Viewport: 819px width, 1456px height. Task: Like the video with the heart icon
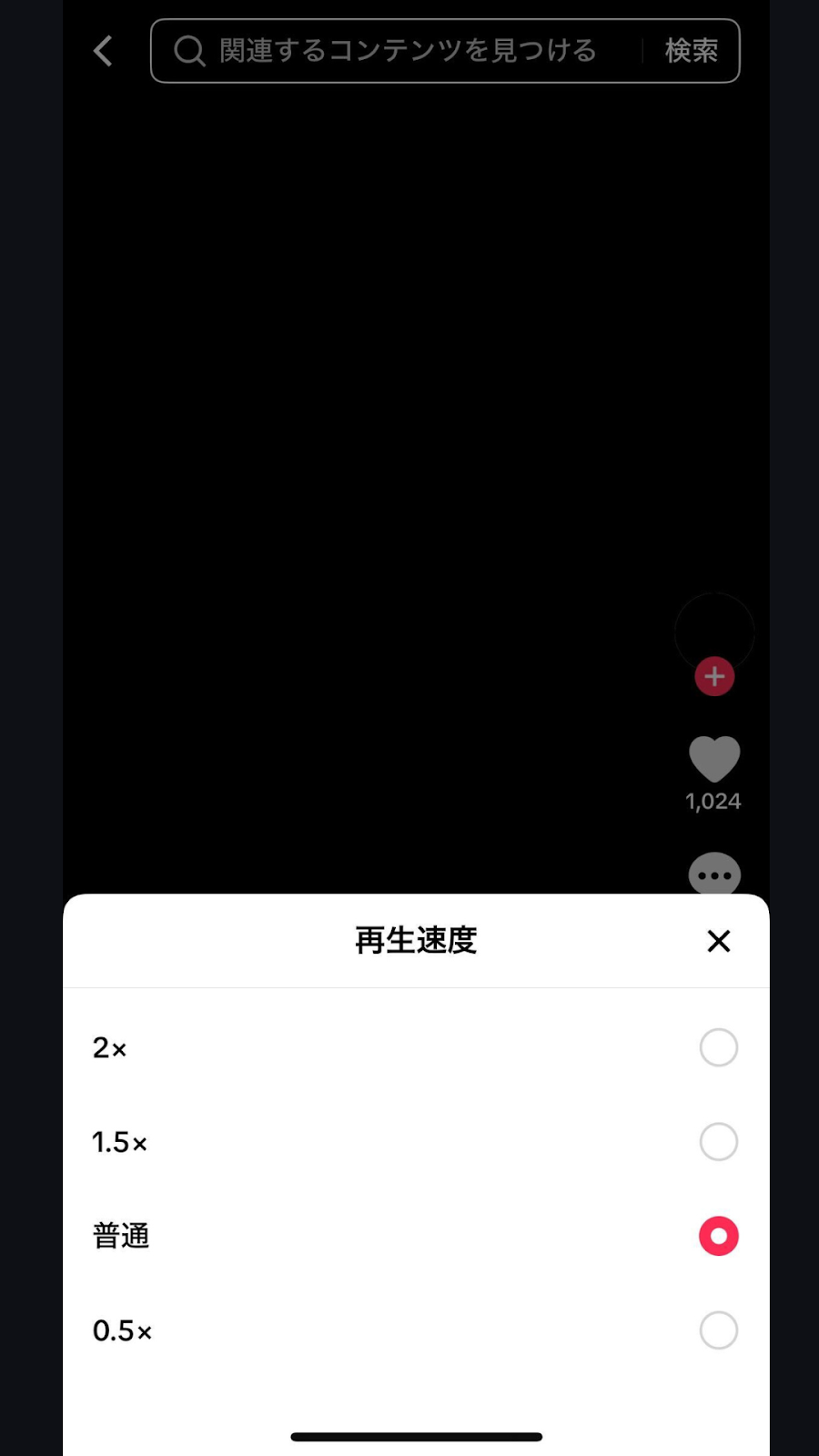point(714,759)
